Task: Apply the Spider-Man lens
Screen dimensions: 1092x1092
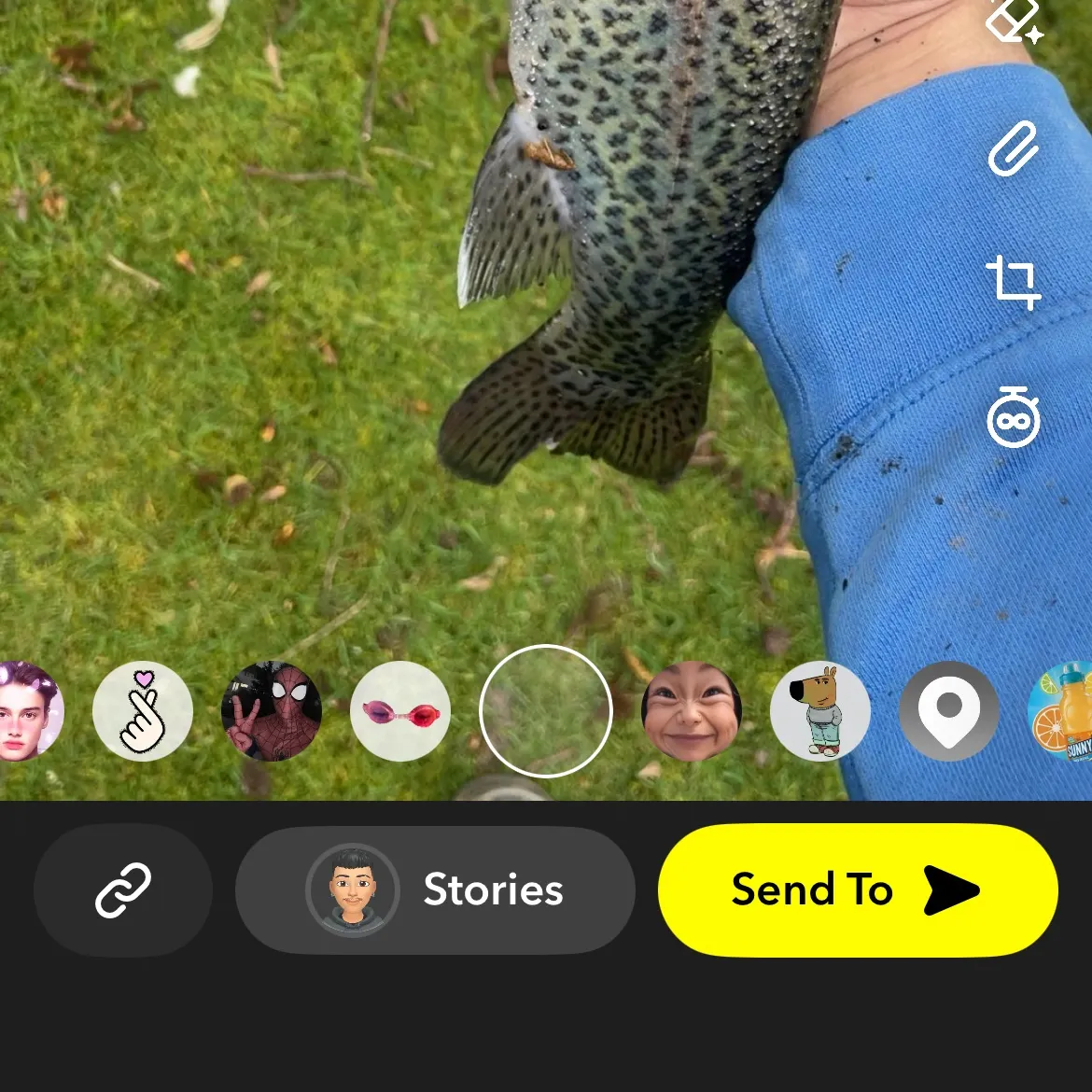Action: 272,711
